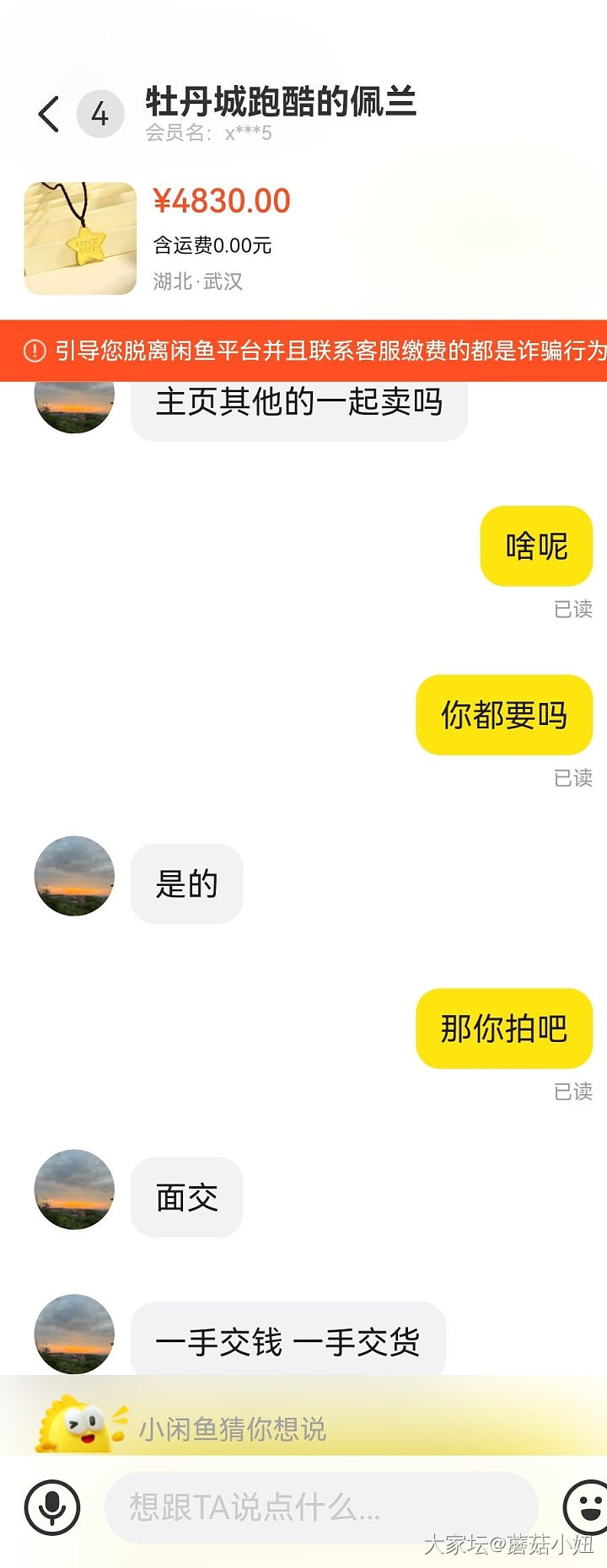
Task: Tap the avatar next to "面交"
Action: (x=74, y=1189)
